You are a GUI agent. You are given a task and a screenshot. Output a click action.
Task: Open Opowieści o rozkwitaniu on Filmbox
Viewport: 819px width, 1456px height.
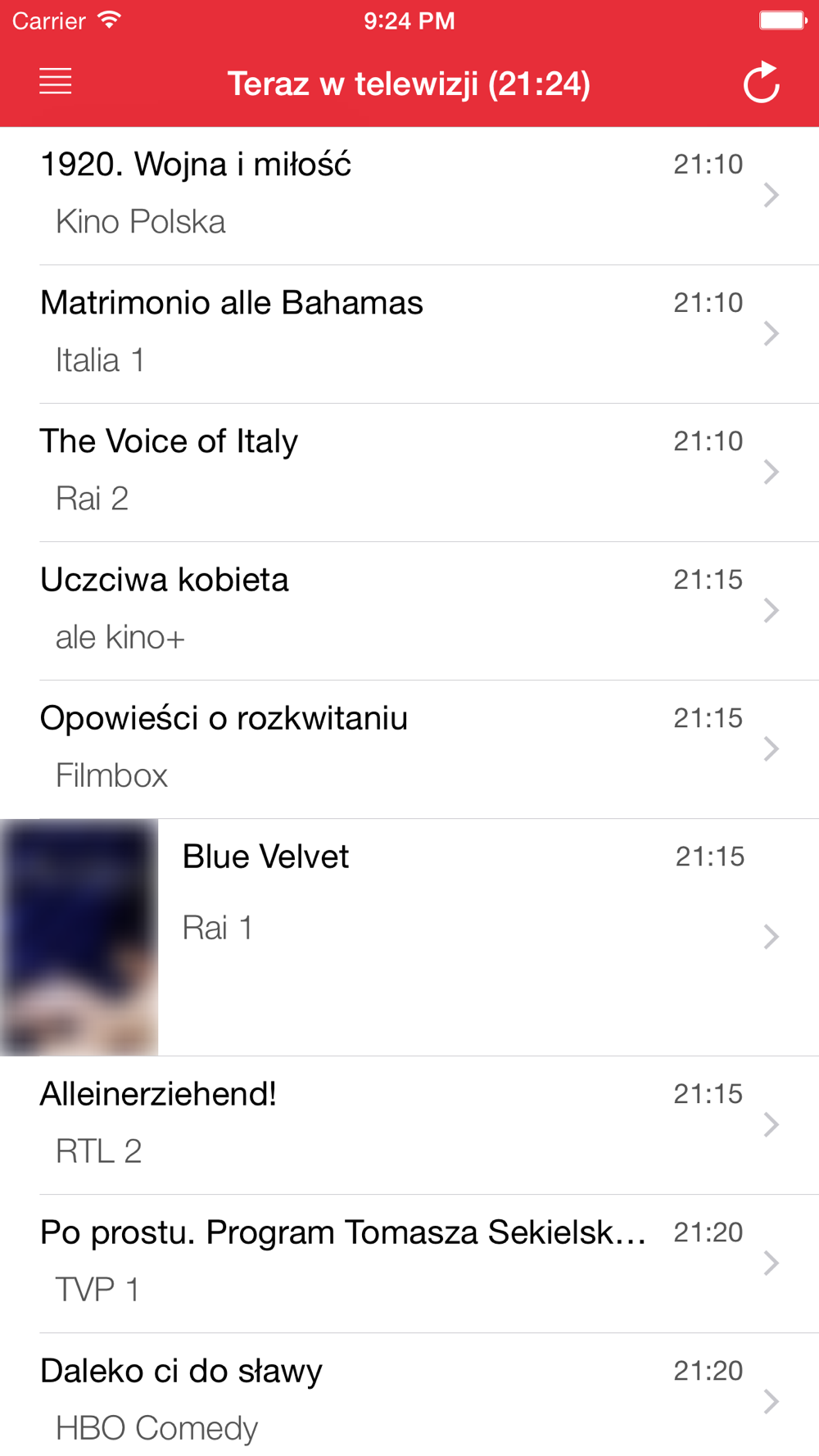point(409,749)
